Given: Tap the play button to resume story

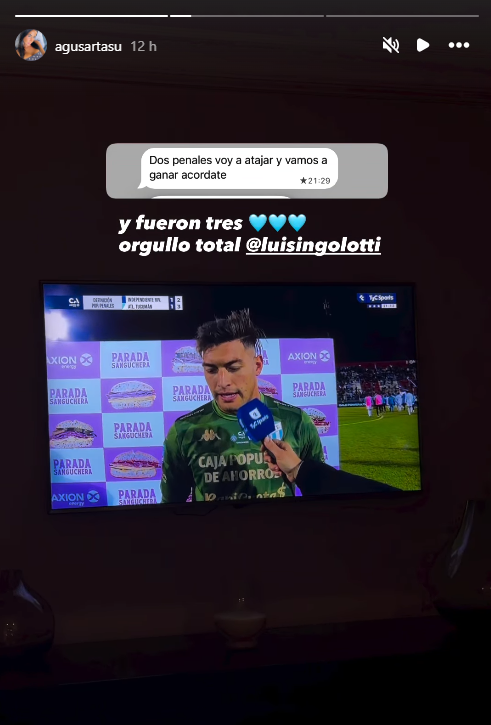Looking at the screenshot, I should point(423,45).
